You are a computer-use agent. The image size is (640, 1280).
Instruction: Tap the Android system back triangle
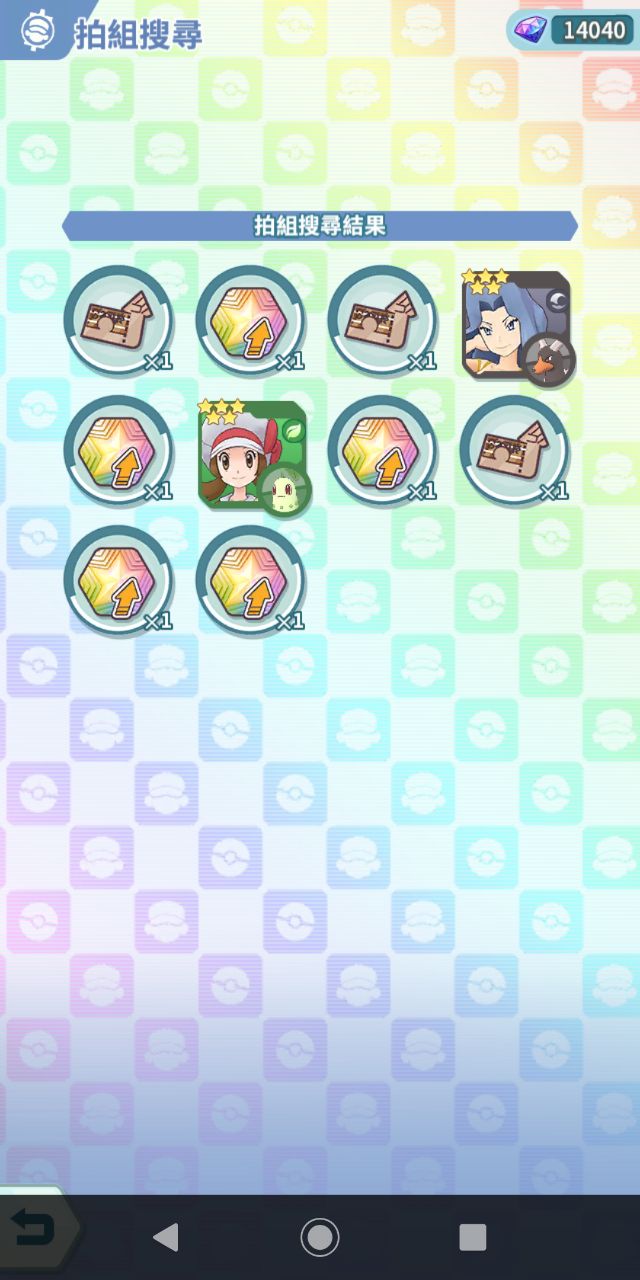(x=166, y=1237)
